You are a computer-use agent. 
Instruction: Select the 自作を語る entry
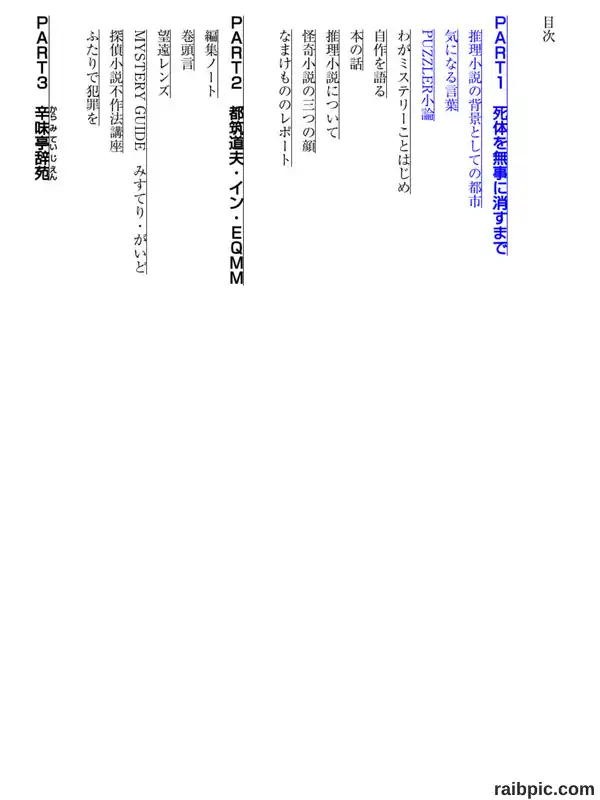pyautogui.click(x=380, y=63)
